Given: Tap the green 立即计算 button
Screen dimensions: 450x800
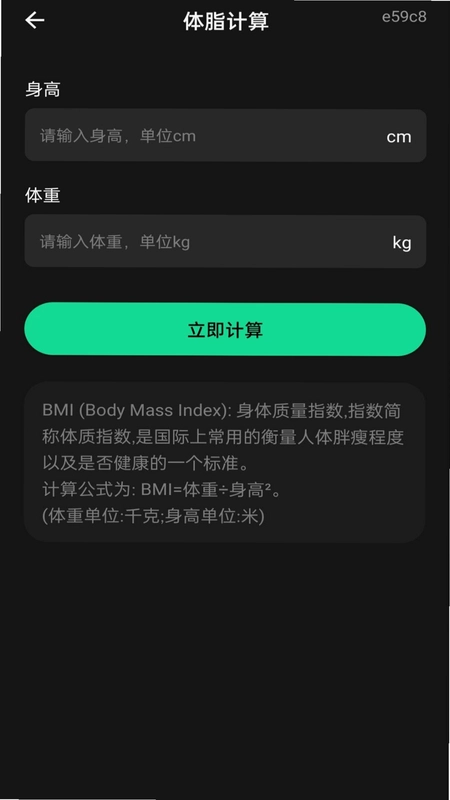Looking at the screenshot, I should [225, 329].
